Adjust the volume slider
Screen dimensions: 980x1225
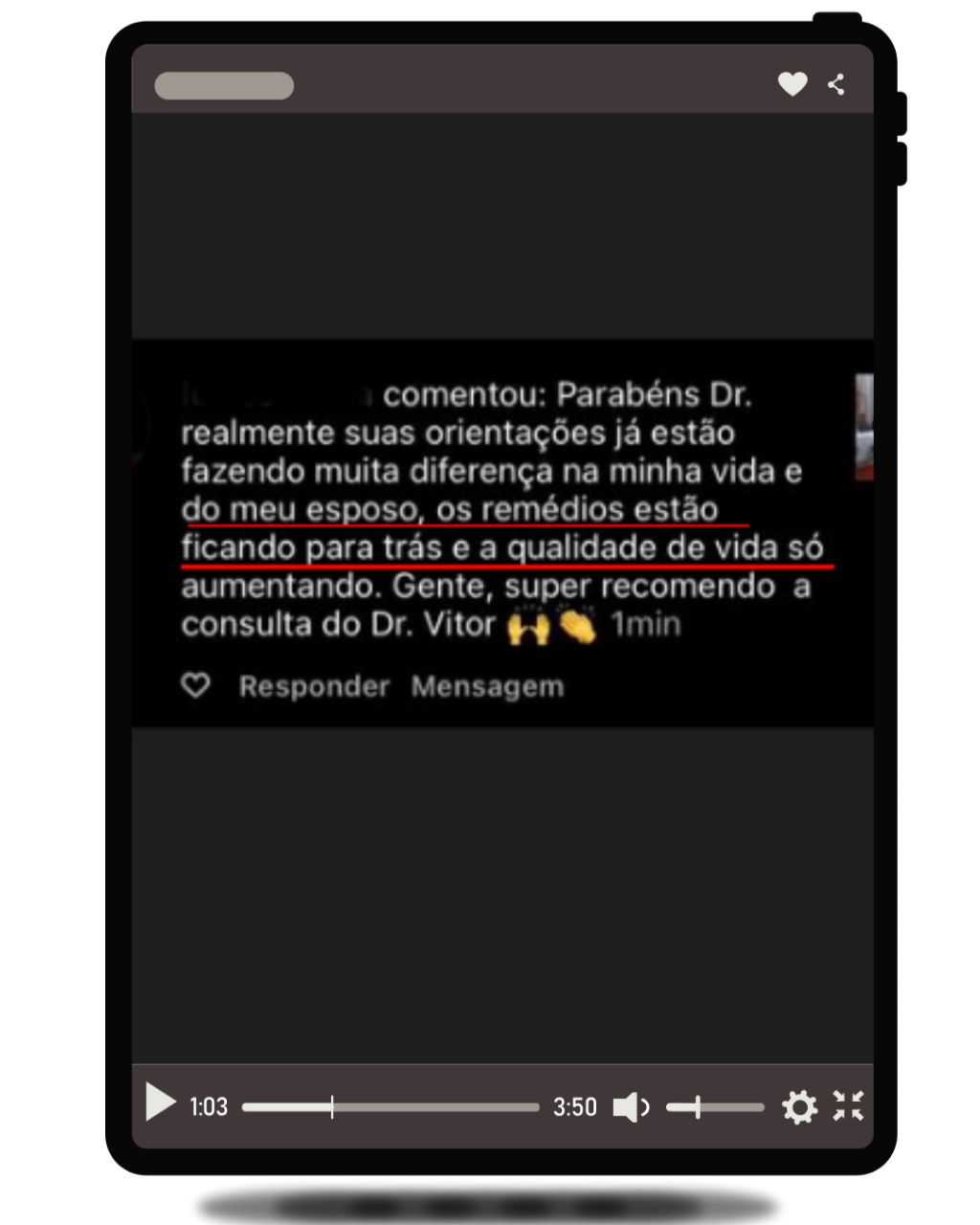click(715, 1107)
